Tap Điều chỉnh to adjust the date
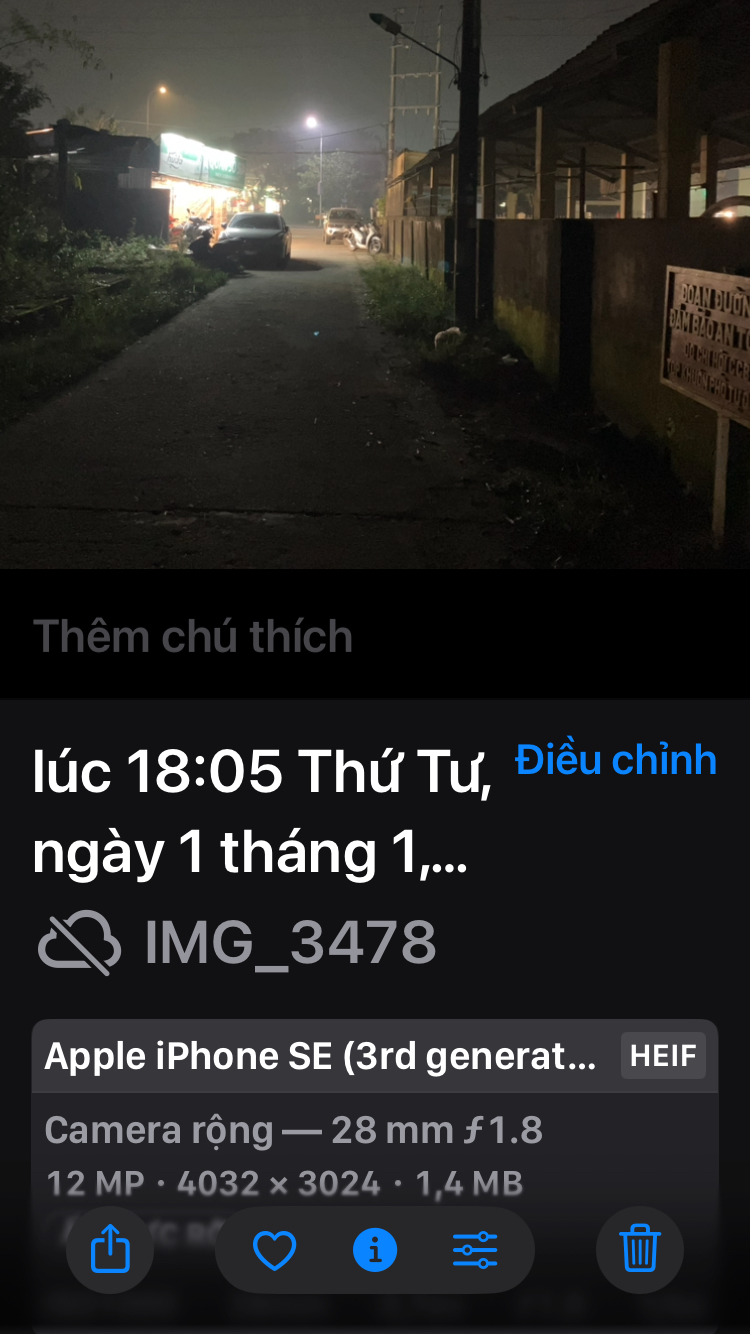The image size is (750, 1334). click(x=616, y=760)
